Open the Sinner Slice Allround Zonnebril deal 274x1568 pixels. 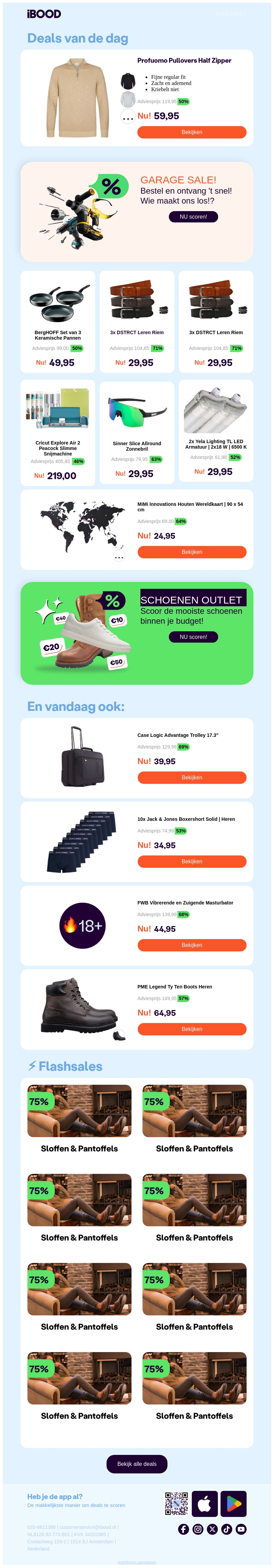pos(137,432)
